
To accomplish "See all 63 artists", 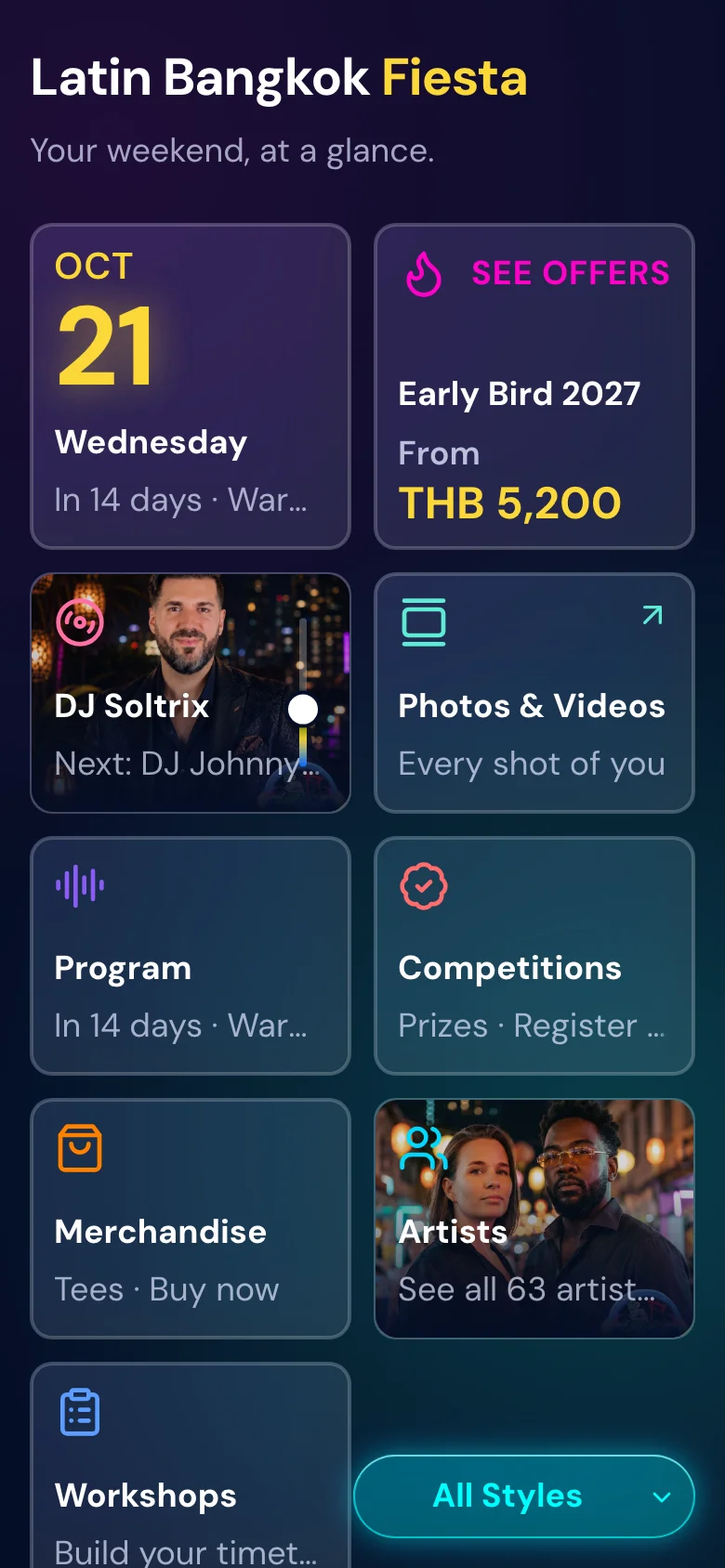I will click(534, 1219).
